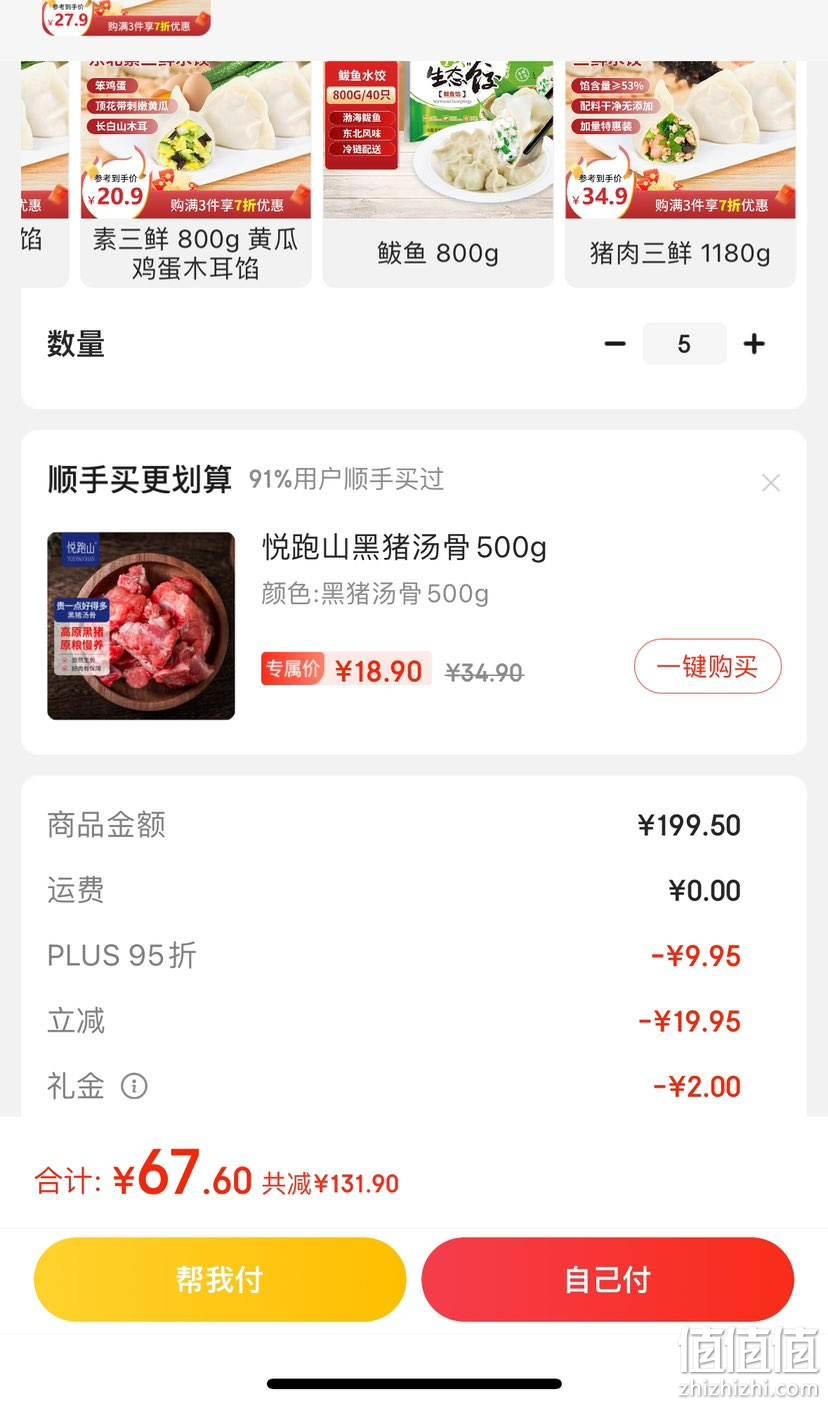Open the info icon next to 礼金
Screen dimensions: 828x1406
(x=134, y=1086)
